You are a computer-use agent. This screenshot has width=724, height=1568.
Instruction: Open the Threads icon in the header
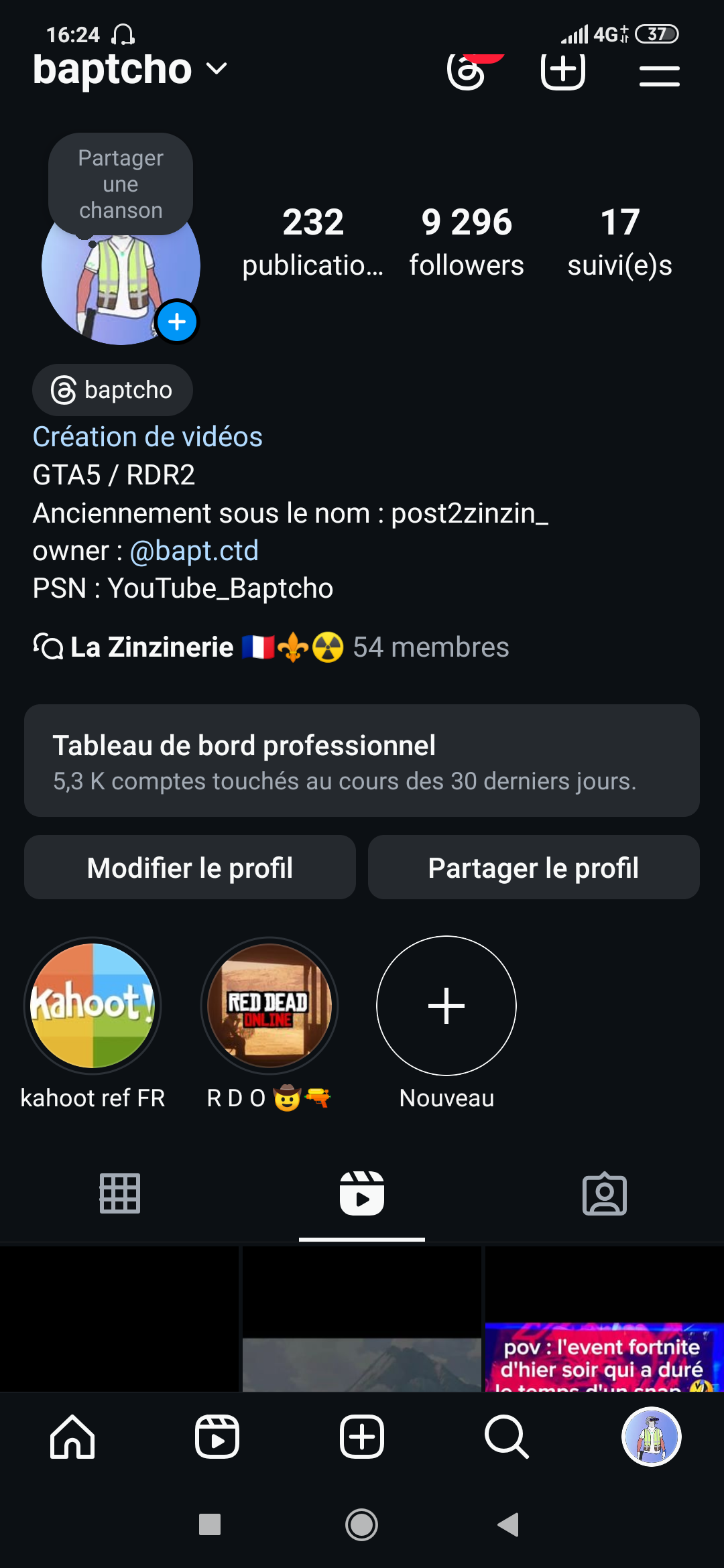pos(467,72)
